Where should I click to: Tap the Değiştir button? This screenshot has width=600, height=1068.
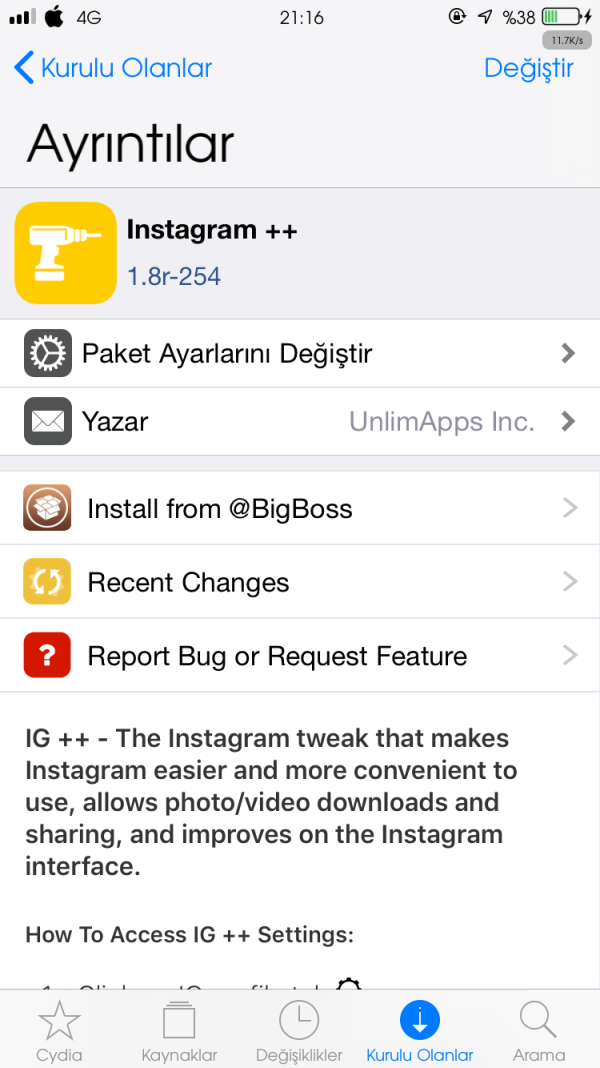528,68
